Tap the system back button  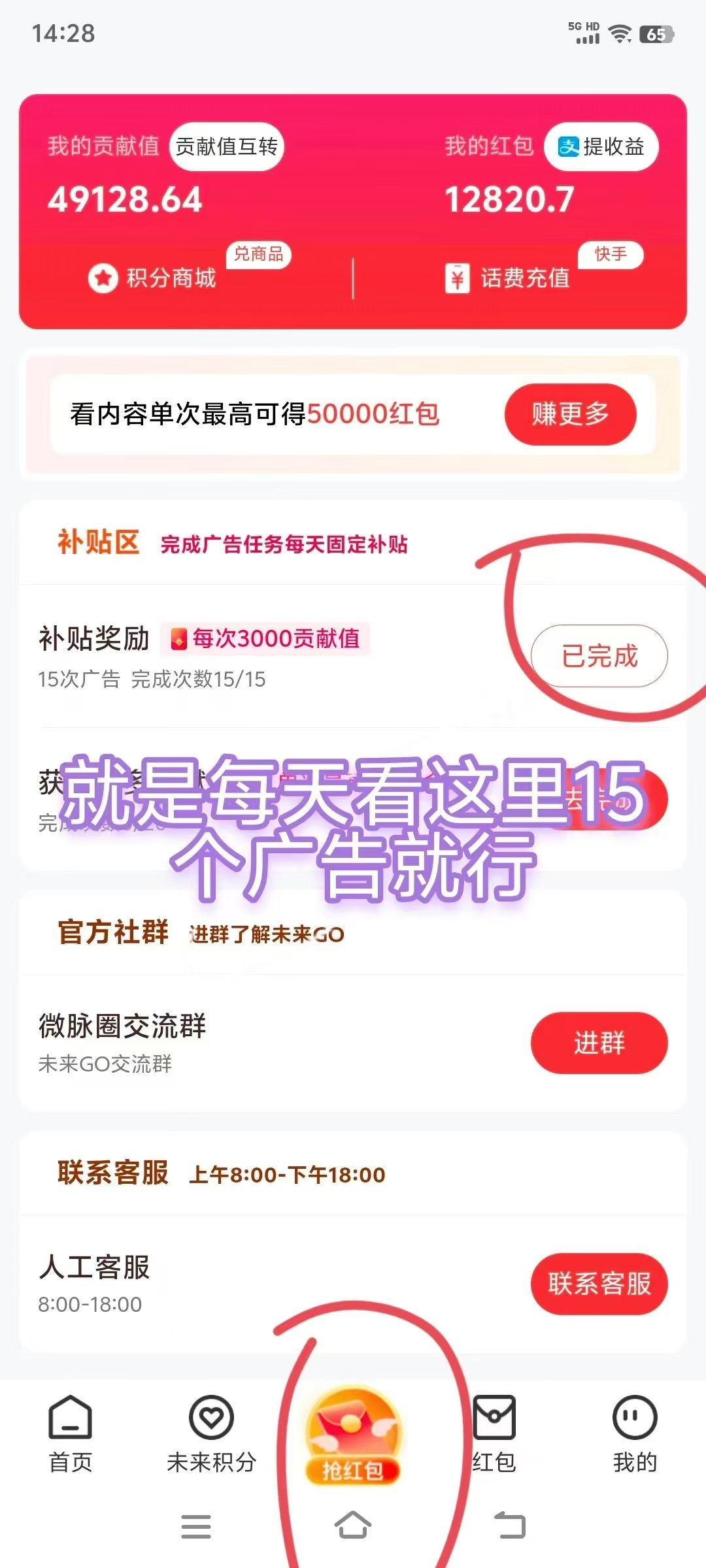[x=510, y=1526]
